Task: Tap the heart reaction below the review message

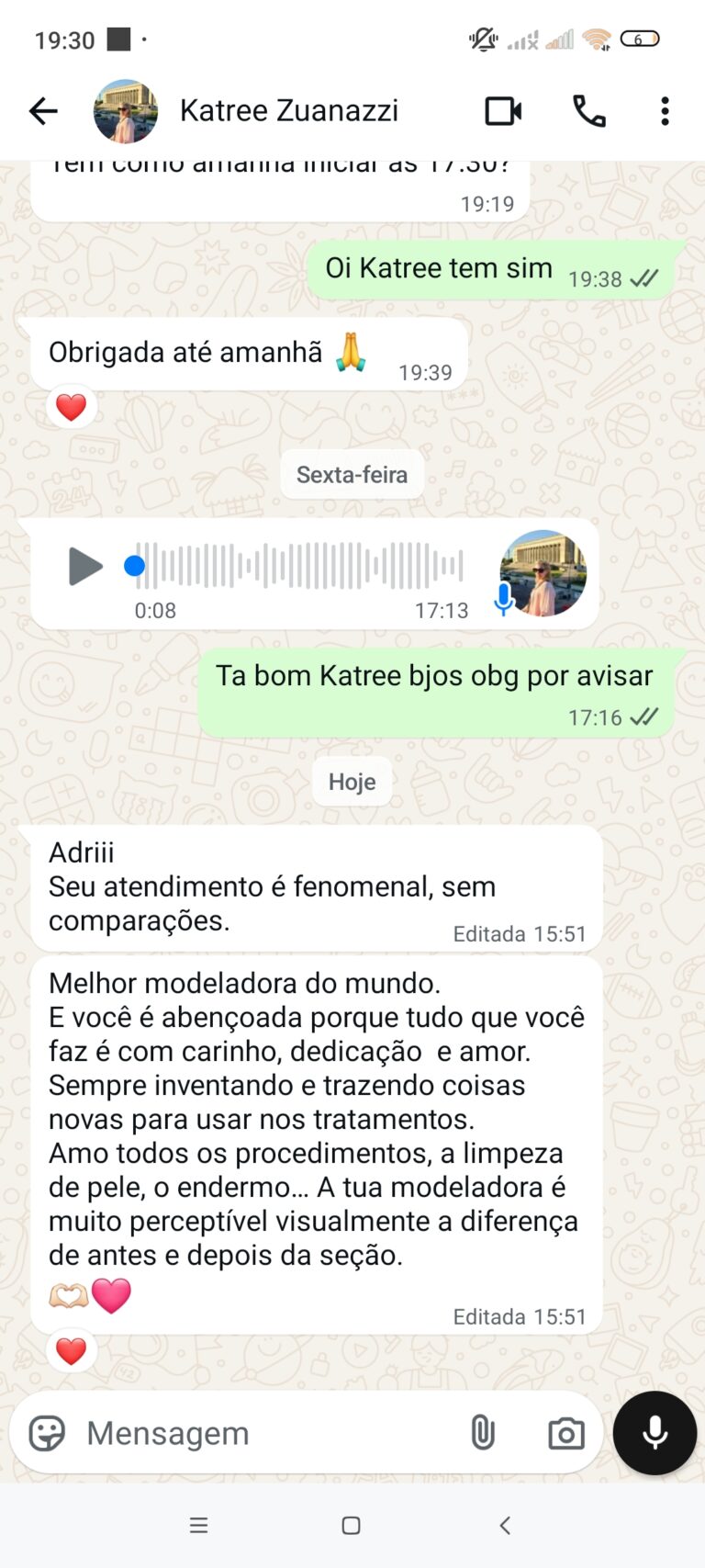Action: pyautogui.click(x=71, y=1350)
